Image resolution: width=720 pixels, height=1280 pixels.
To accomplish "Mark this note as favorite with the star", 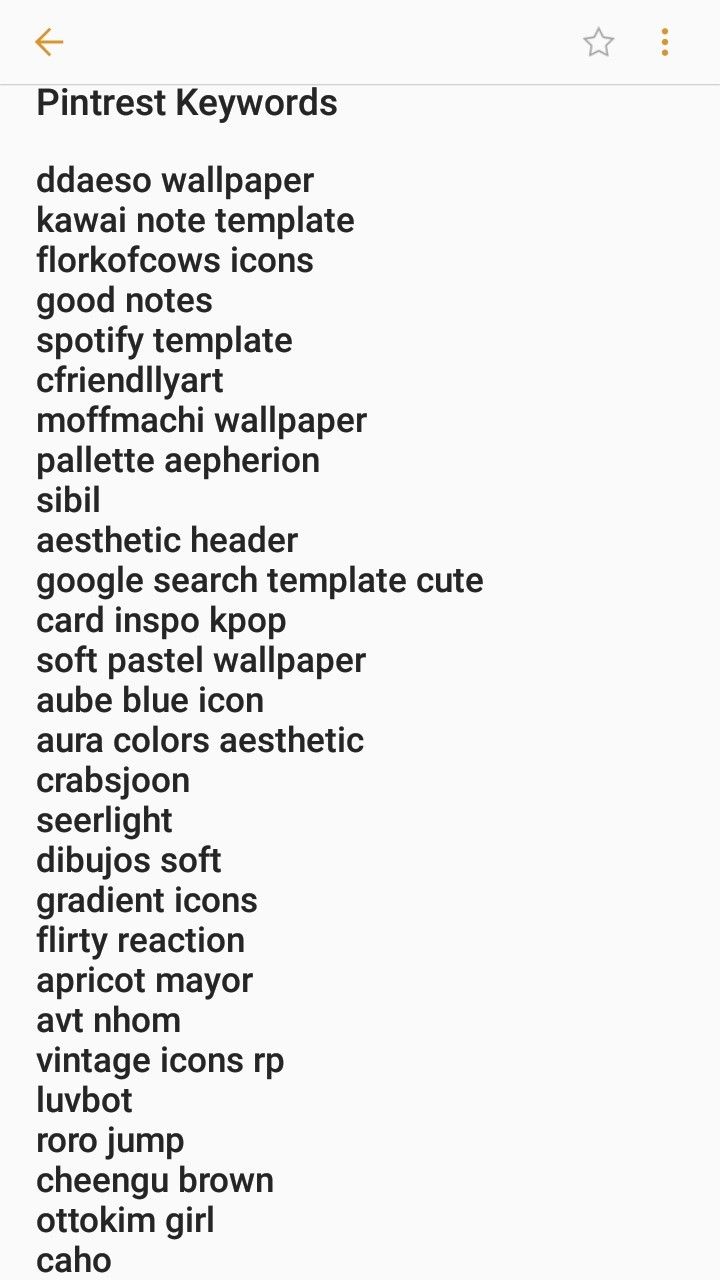I will (598, 42).
